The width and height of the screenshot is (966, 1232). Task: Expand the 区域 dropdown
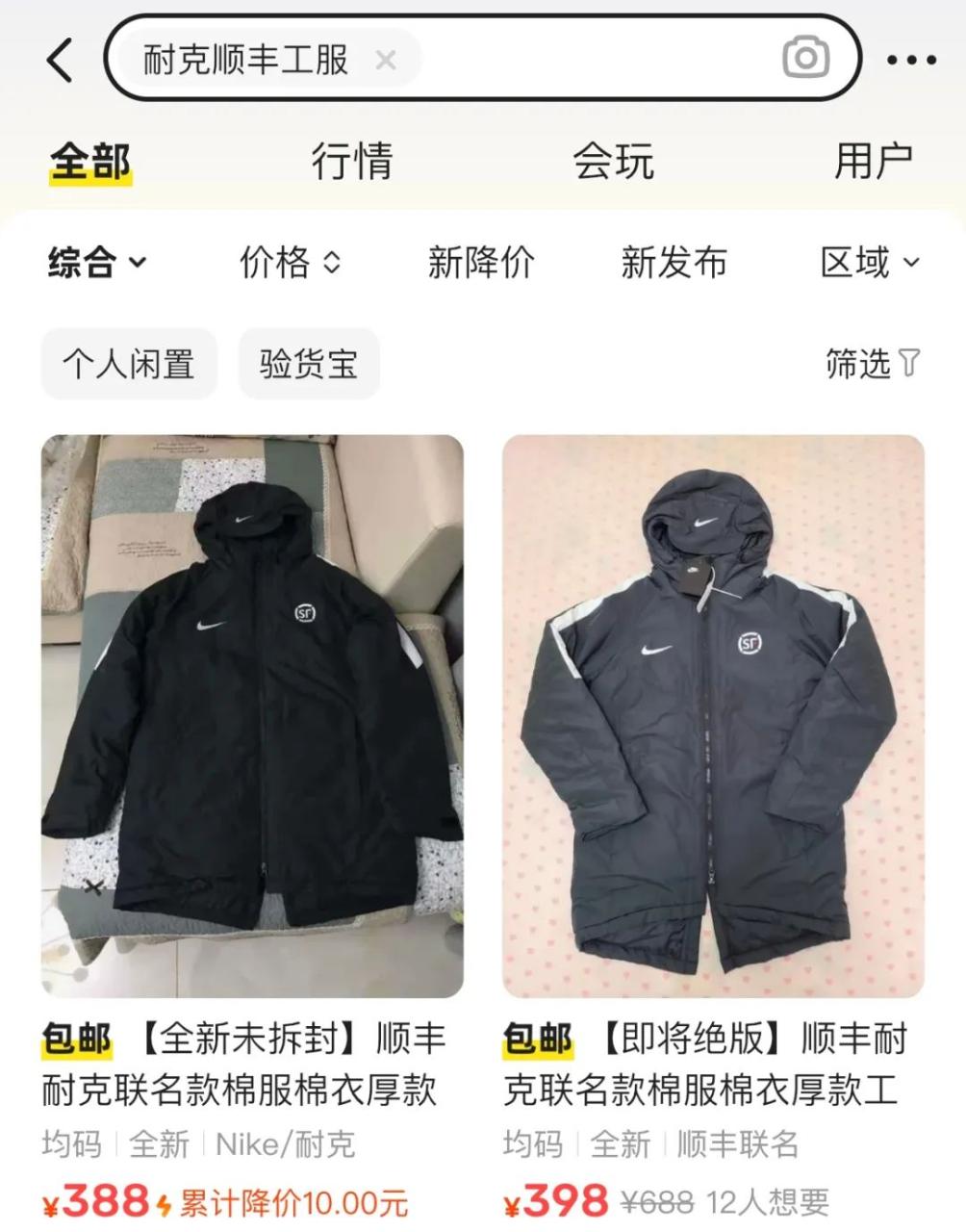(870, 262)
